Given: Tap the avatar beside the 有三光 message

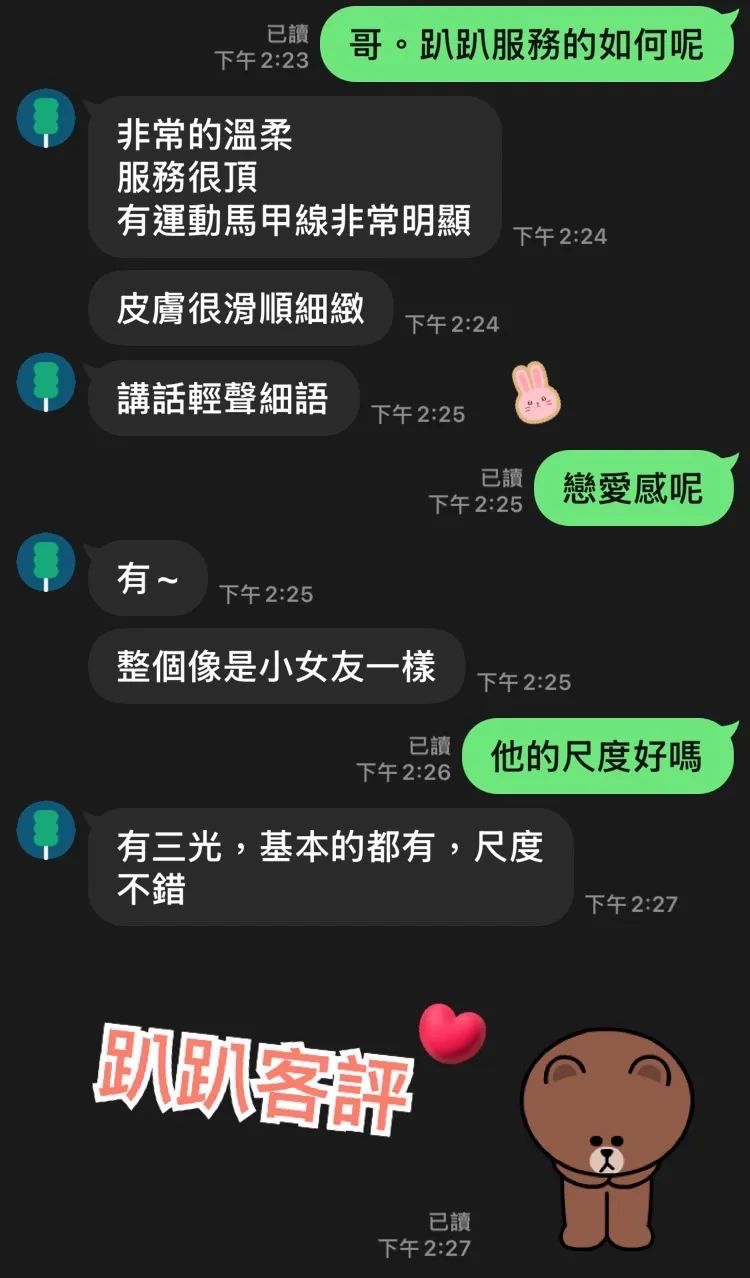Looking at the screenshot, I should coord(46,831).
